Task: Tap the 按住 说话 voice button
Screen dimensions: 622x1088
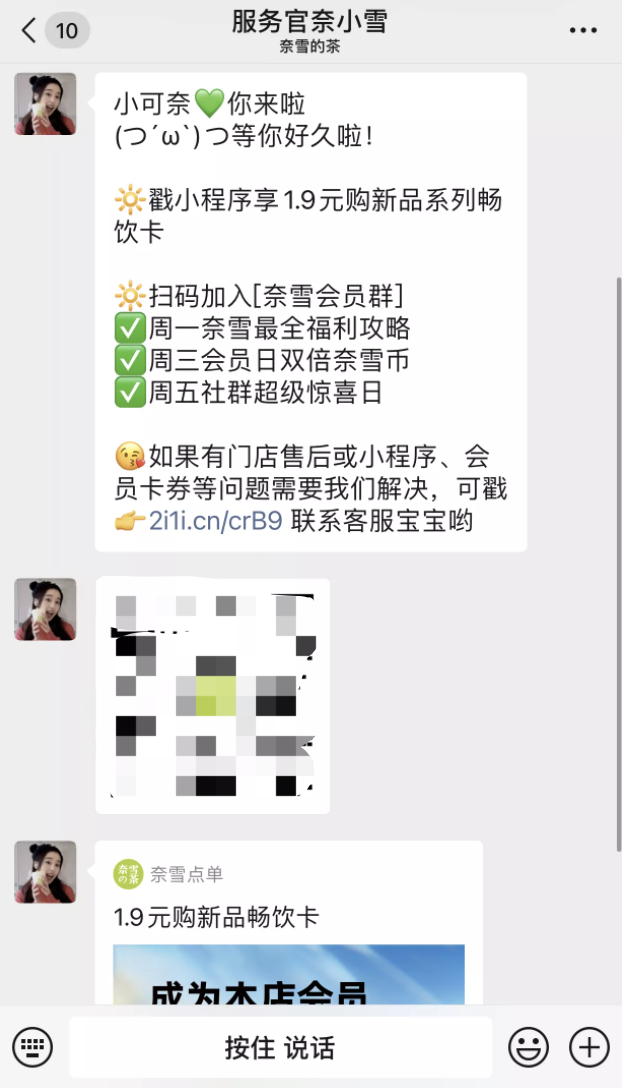Action: pyautogui.click(x=280, y=1047)
